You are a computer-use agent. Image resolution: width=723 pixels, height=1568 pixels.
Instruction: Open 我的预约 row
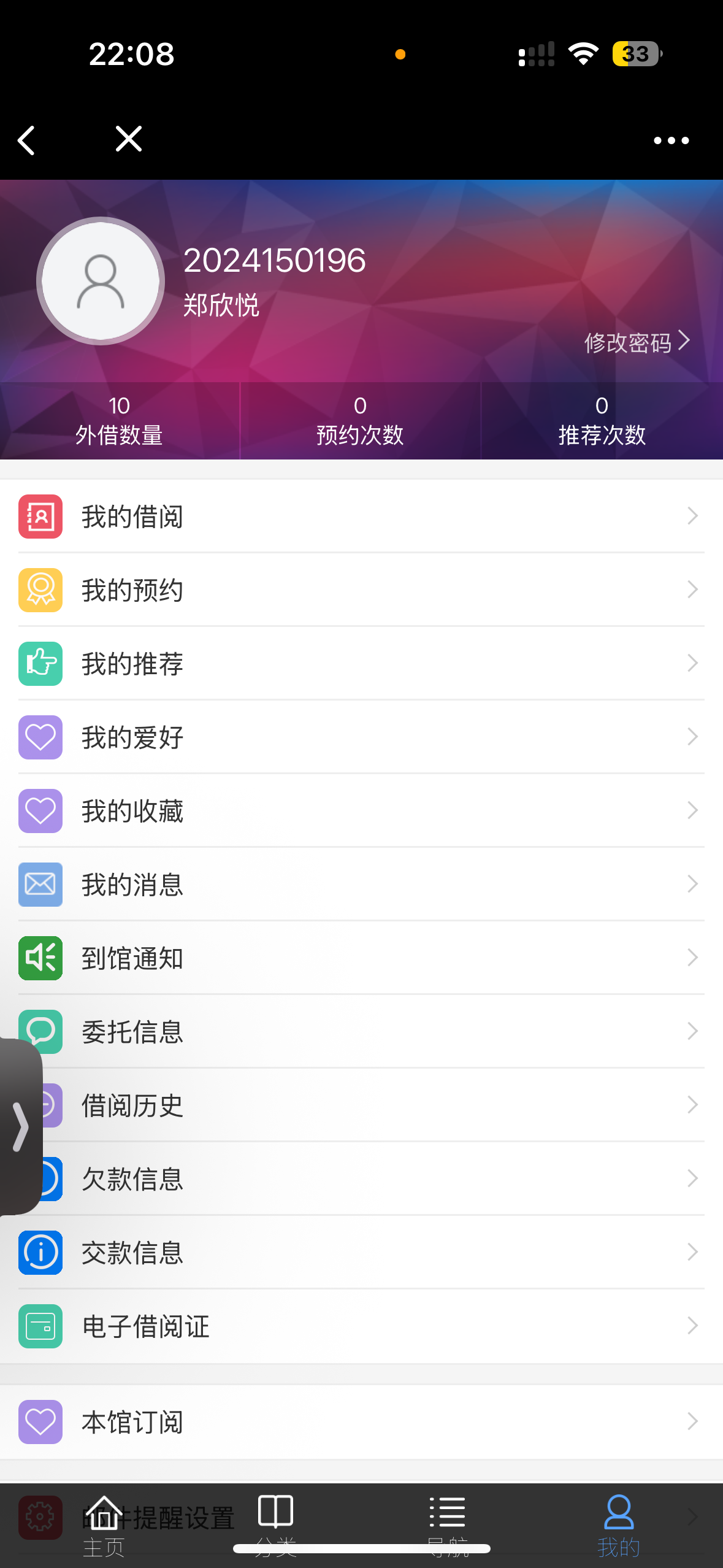[361, 590]
